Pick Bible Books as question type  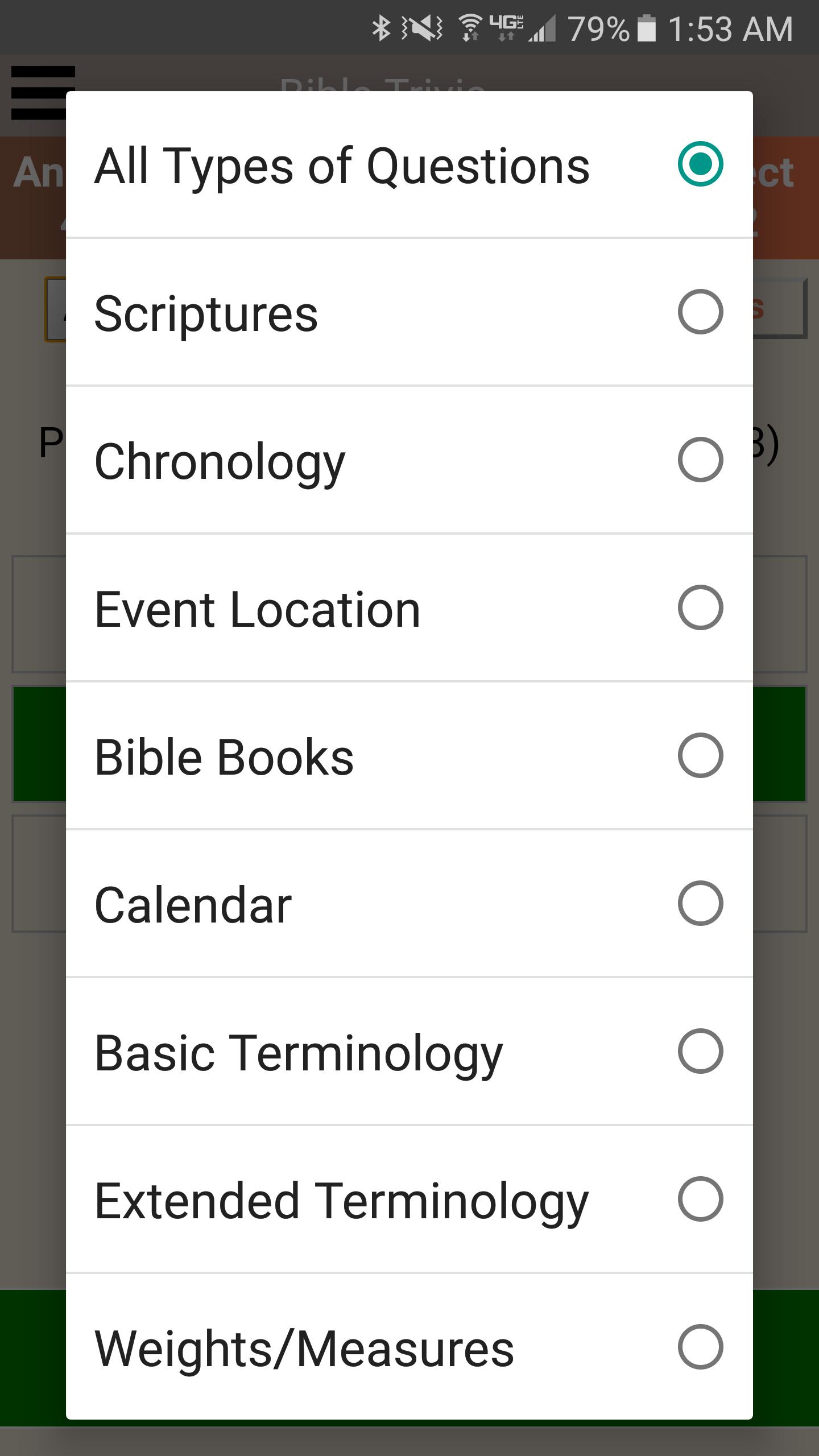(x=701, y=755)
